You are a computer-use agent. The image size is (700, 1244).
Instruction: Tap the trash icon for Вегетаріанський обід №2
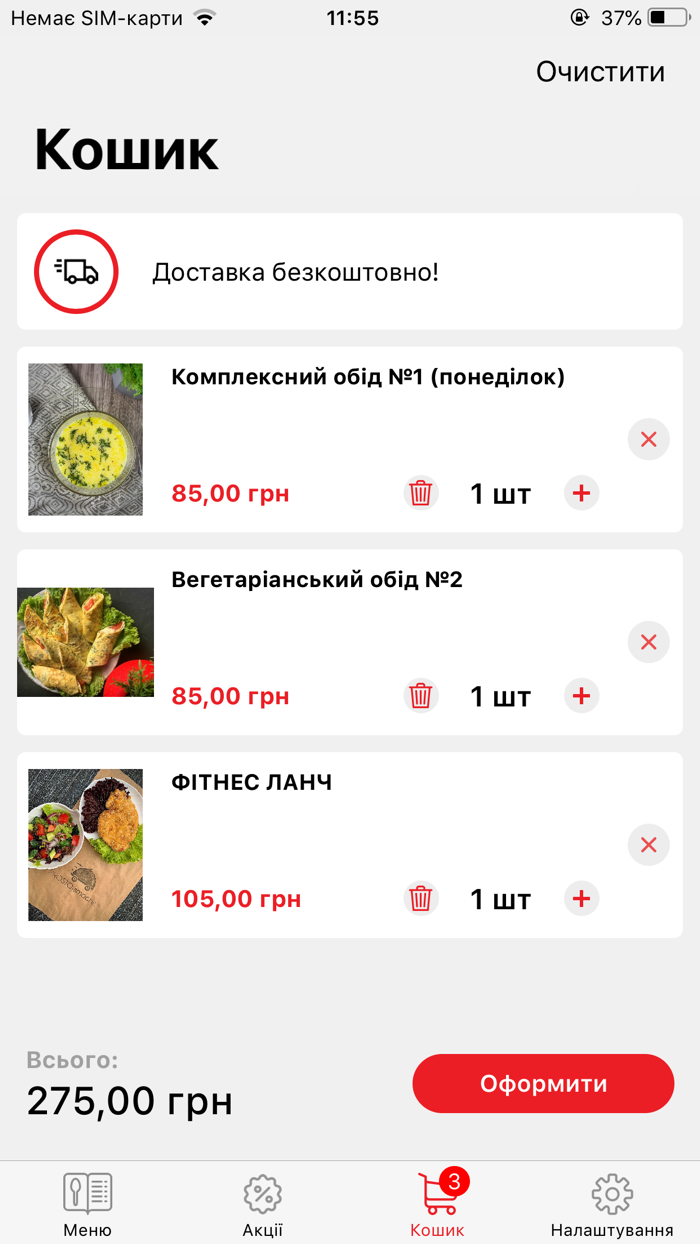(x=421, y=696)
